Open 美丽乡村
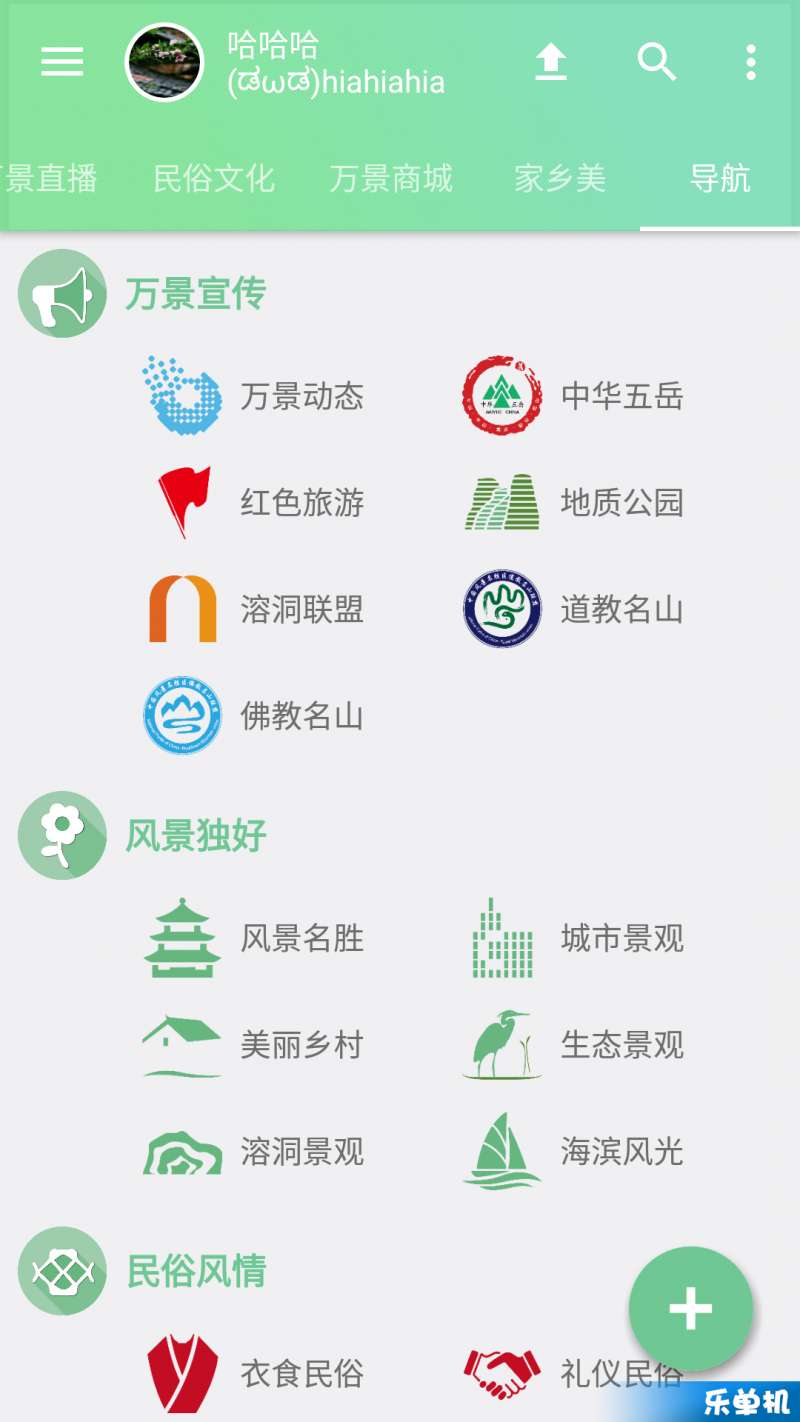800x1422 pixels. [252, 1045]
